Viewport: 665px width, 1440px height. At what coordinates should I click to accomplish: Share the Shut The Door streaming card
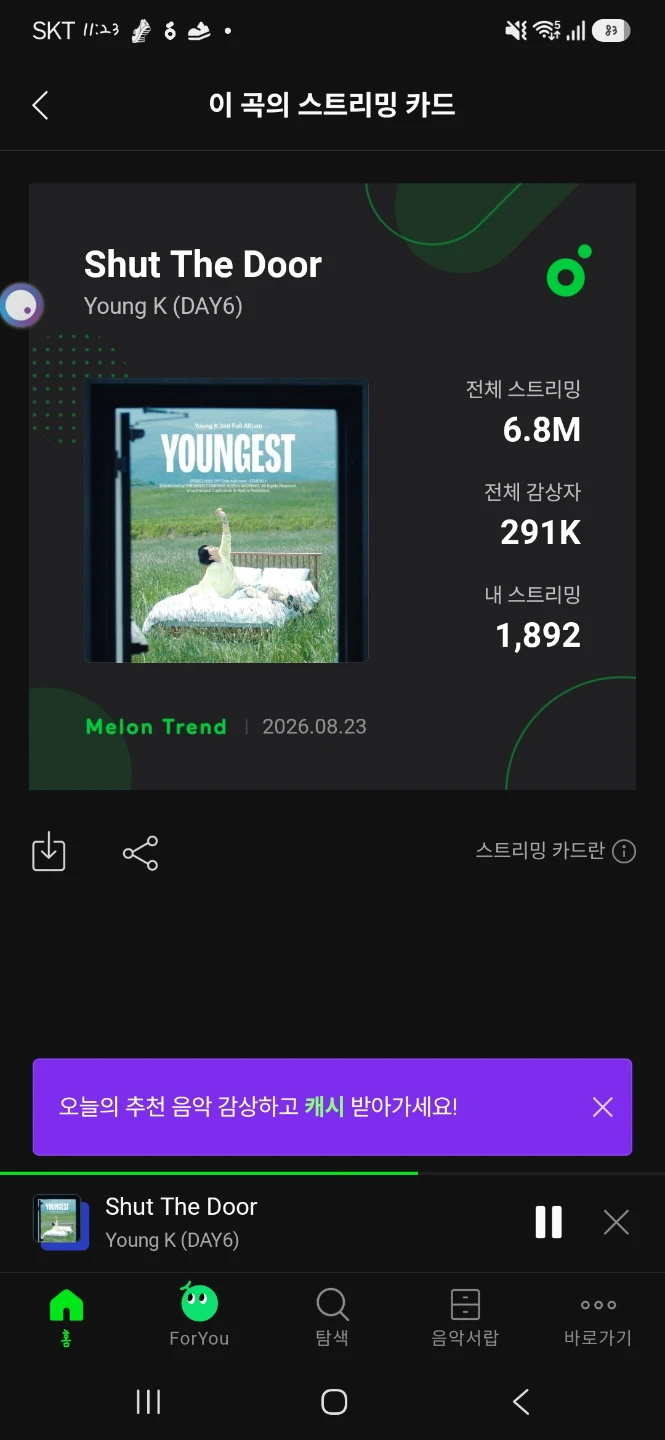140,853
